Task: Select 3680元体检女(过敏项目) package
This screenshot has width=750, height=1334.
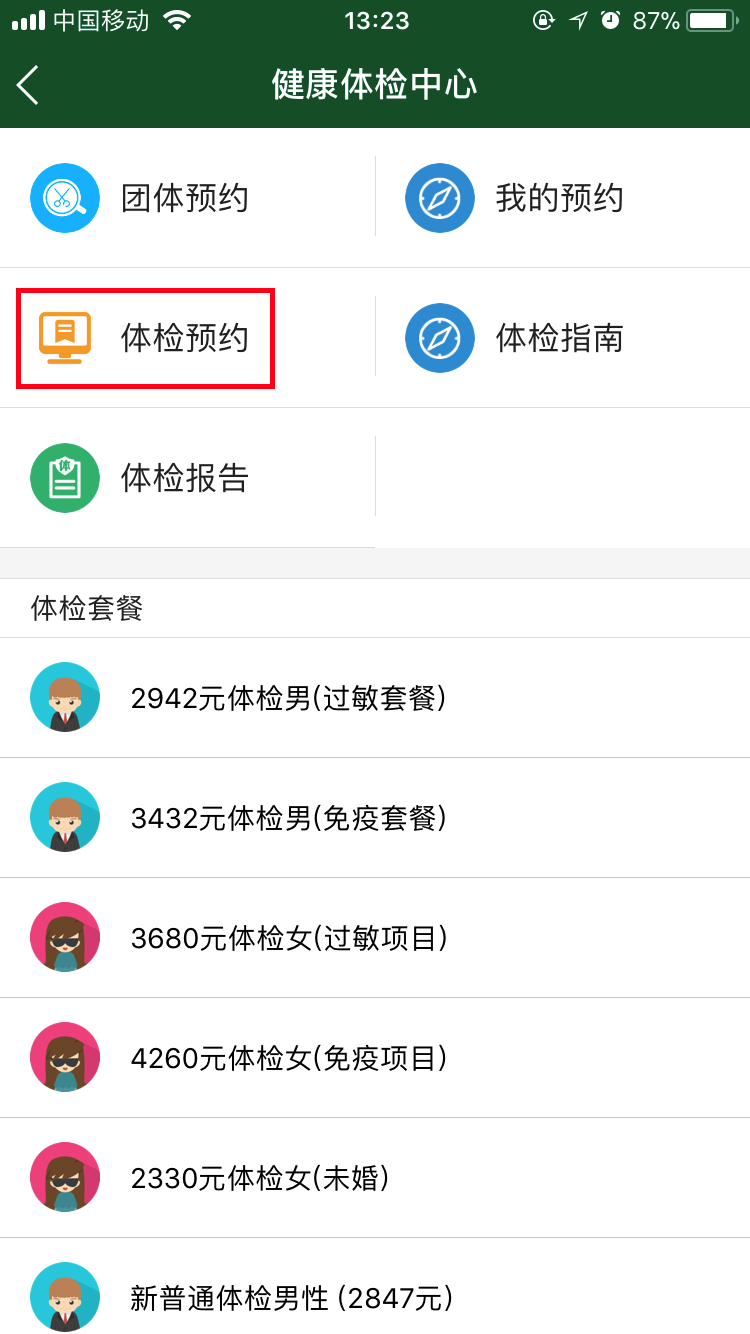Action: 288,938
